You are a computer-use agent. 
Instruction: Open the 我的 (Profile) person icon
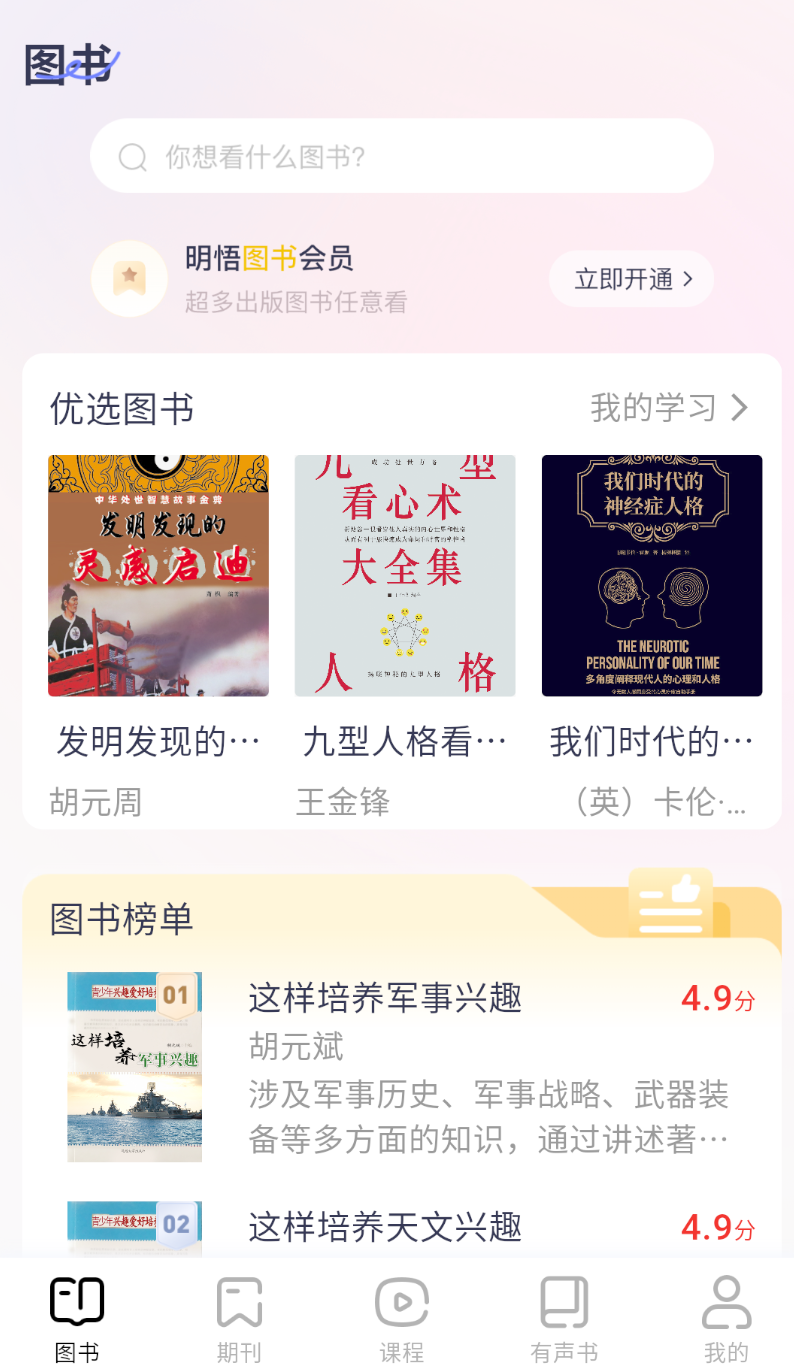pos(726,1300)
